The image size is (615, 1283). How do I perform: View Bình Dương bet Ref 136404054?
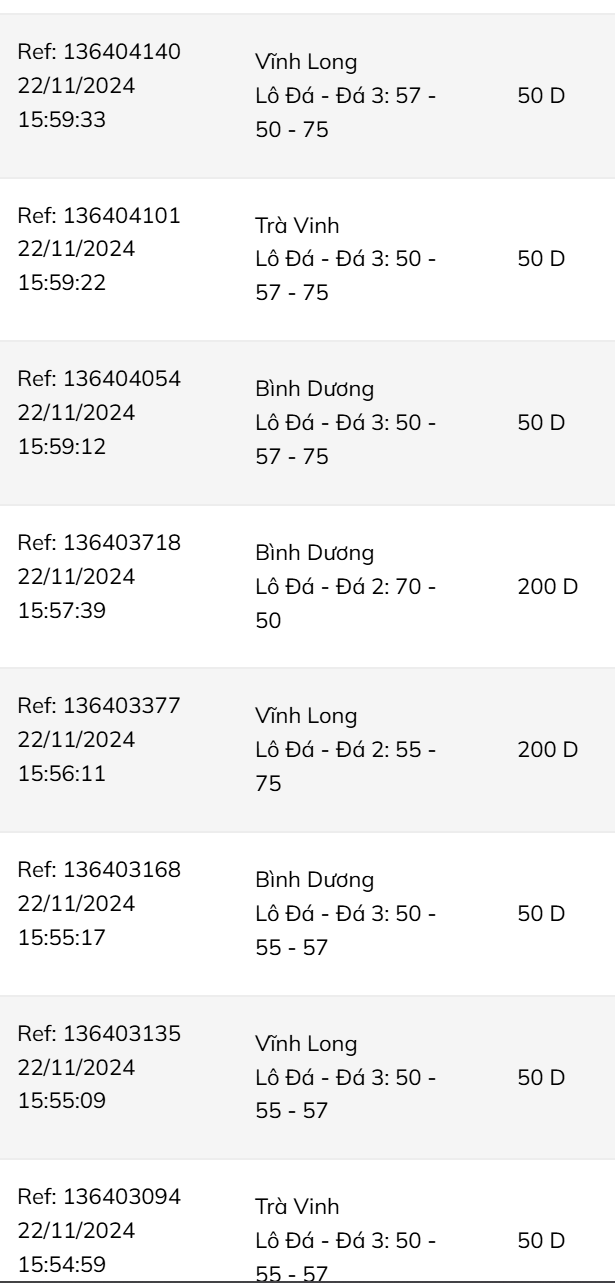(307, 422)
